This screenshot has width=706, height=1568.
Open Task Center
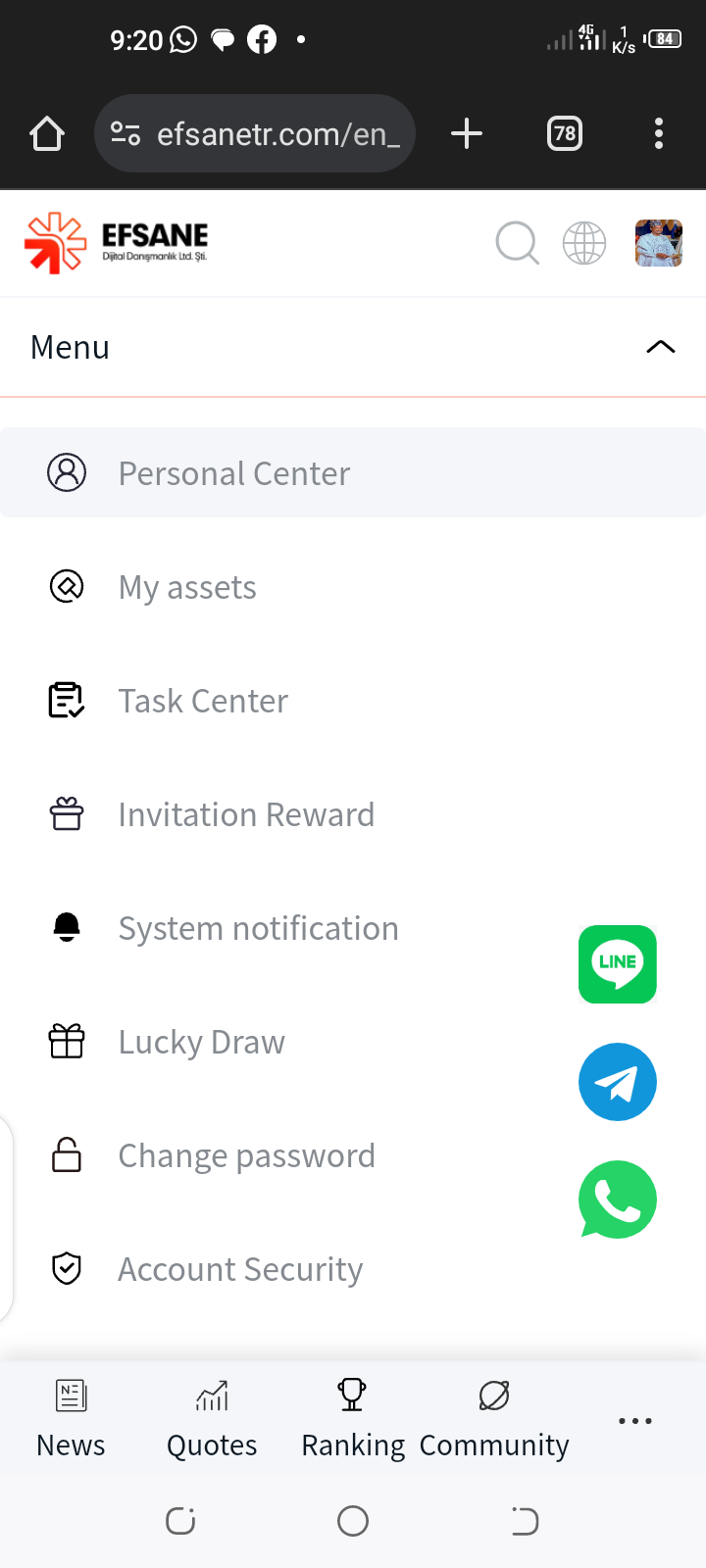(x=353, y=701)
